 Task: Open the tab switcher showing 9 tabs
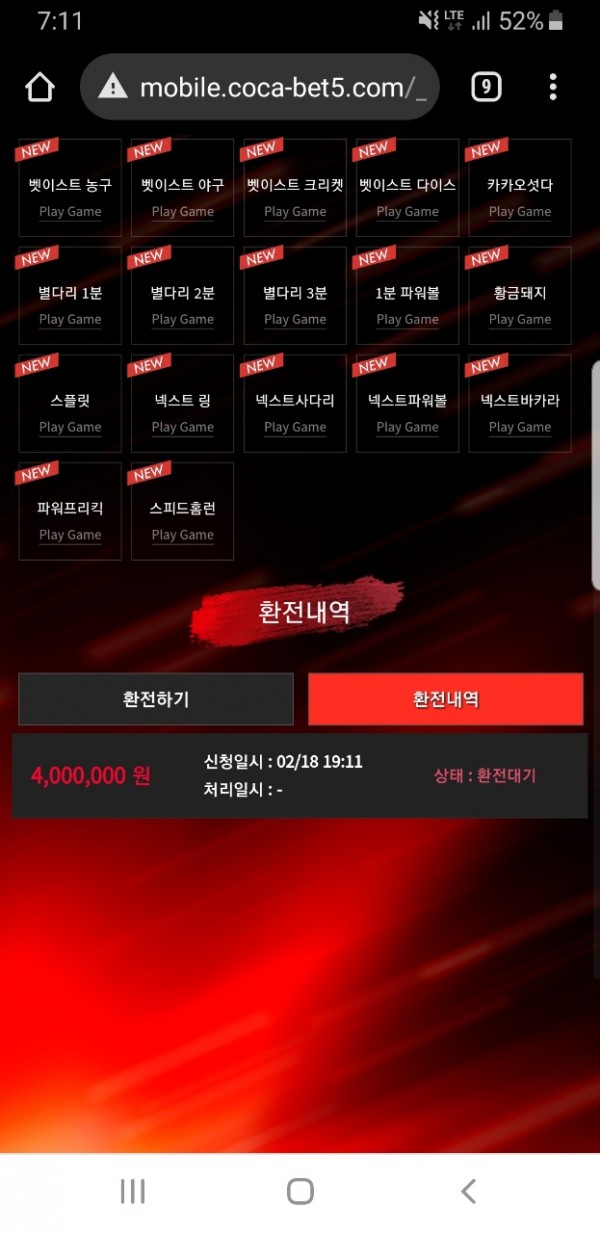(x=485, y=88)
